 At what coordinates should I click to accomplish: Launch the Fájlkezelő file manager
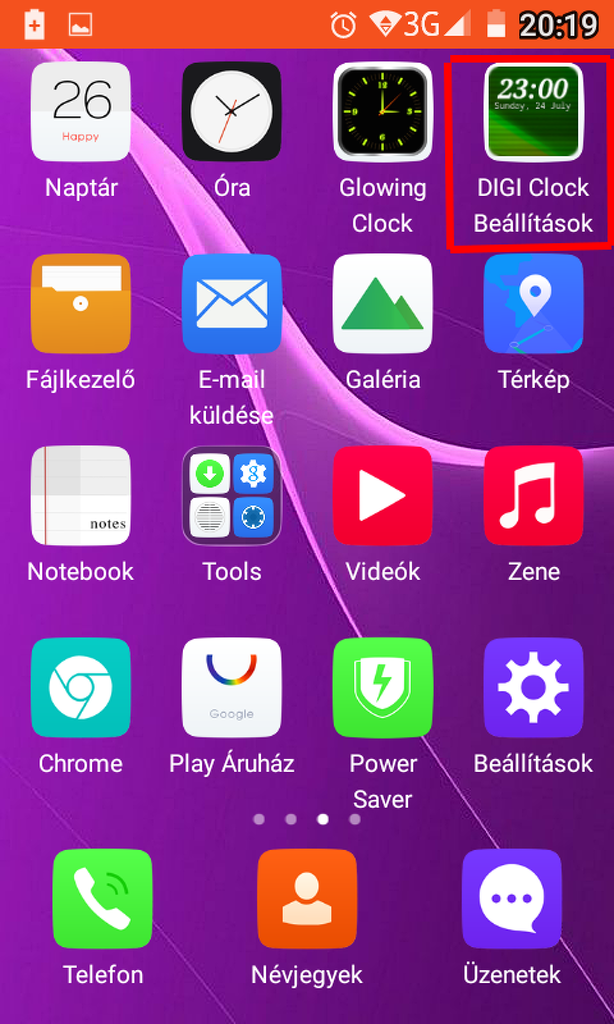click(81, 304)
